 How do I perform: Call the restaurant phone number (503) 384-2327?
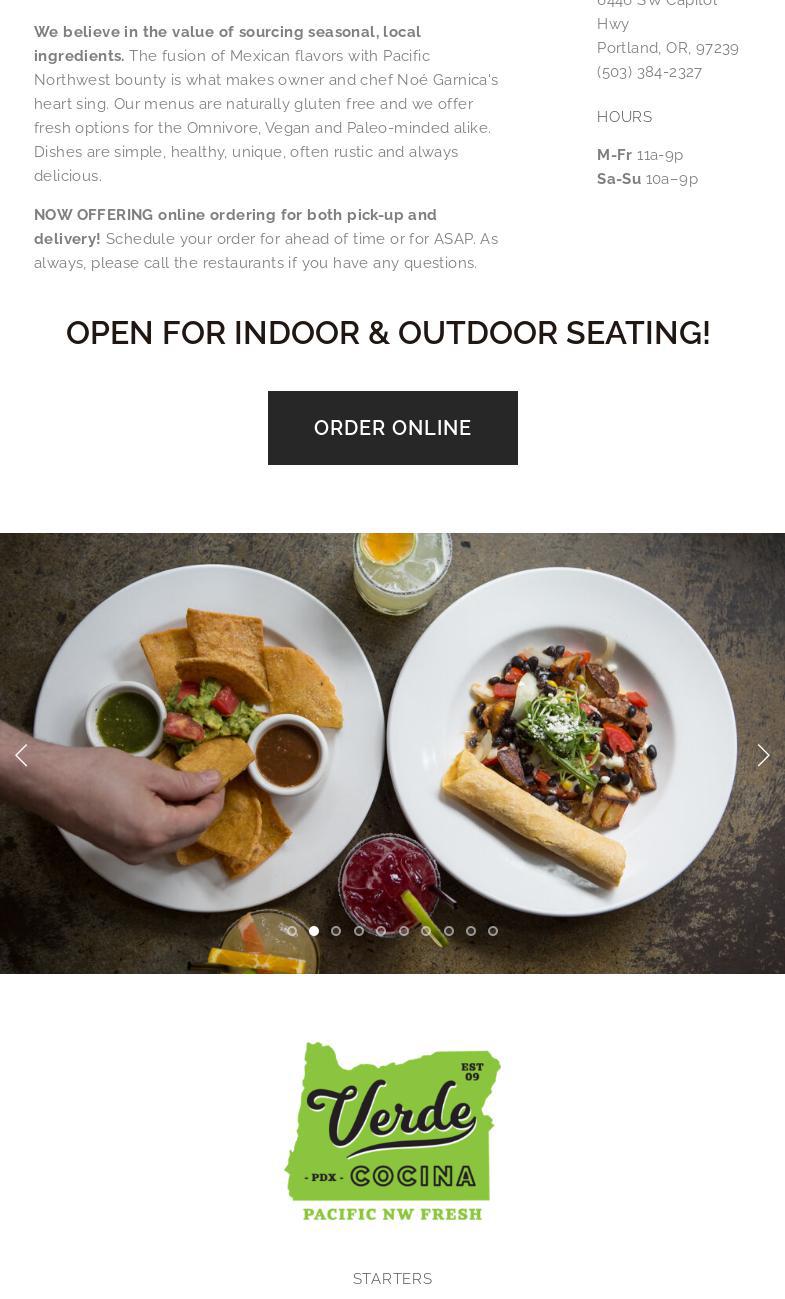[649, 72]
